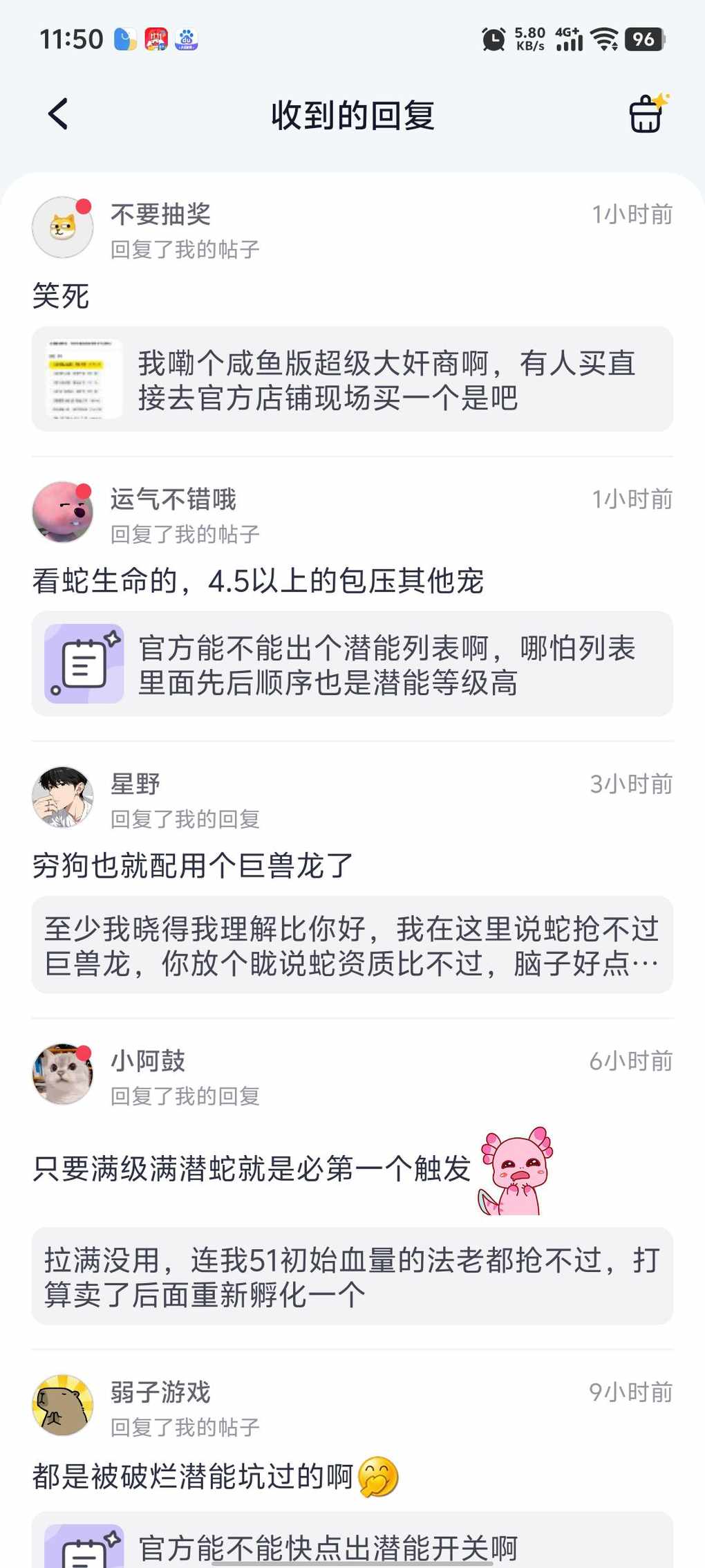
Task: Open the quoted post about 咸鱼版超级大奸商
Action: pos(352,380)
